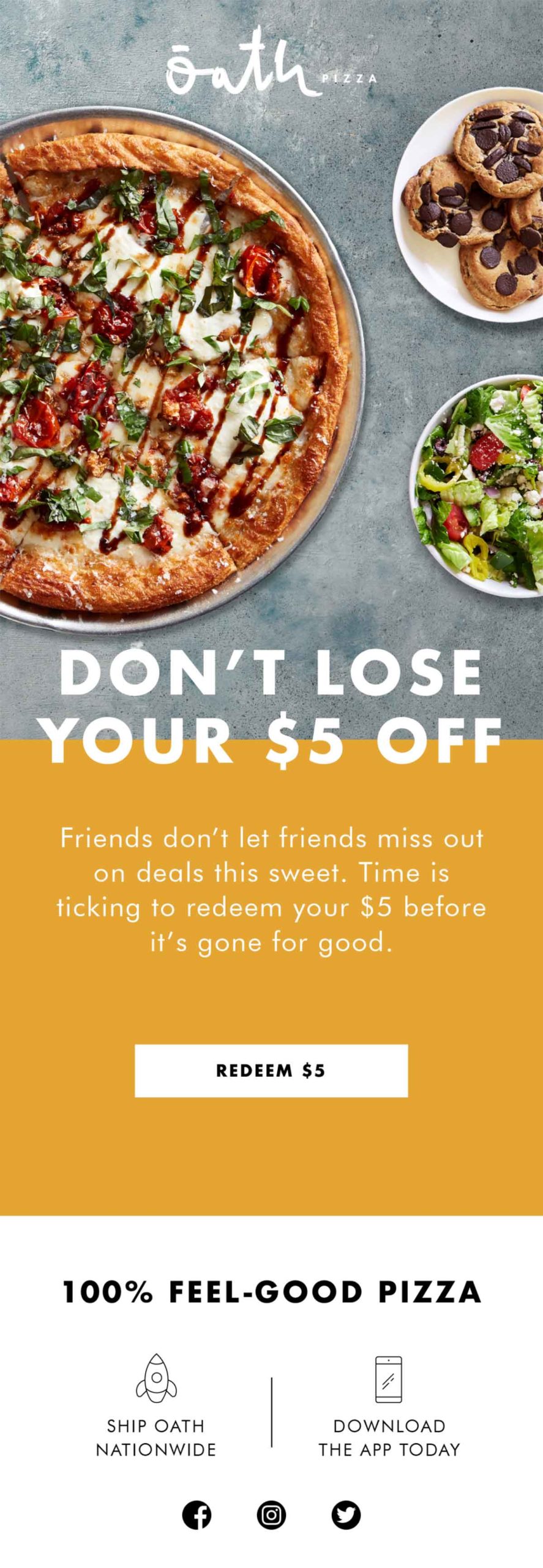543x1568 pixels.
Task: Open the Instagram profile icon
Action: (x=271, y=1515)
